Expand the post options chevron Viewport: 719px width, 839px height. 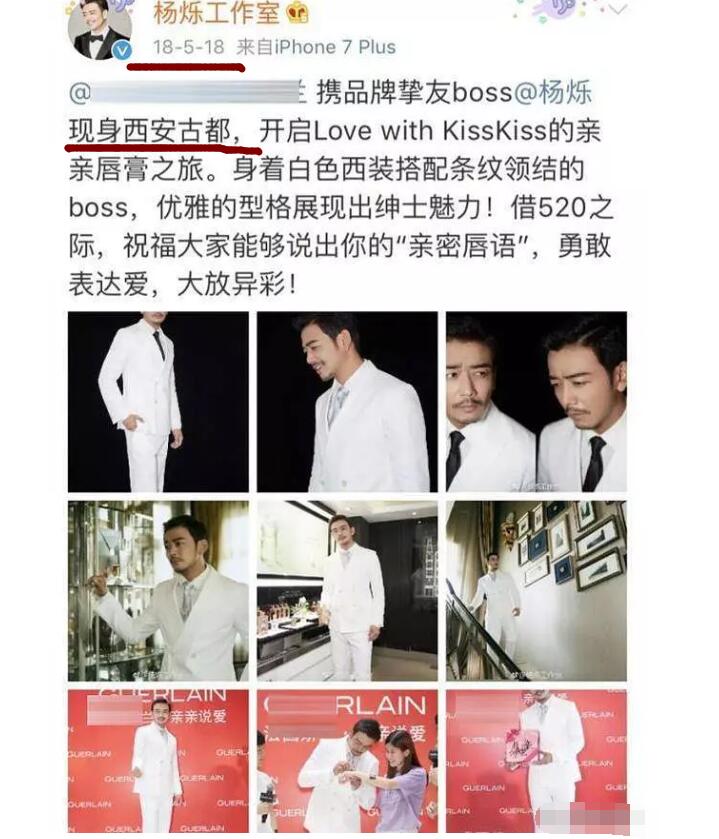coord(619,10)
